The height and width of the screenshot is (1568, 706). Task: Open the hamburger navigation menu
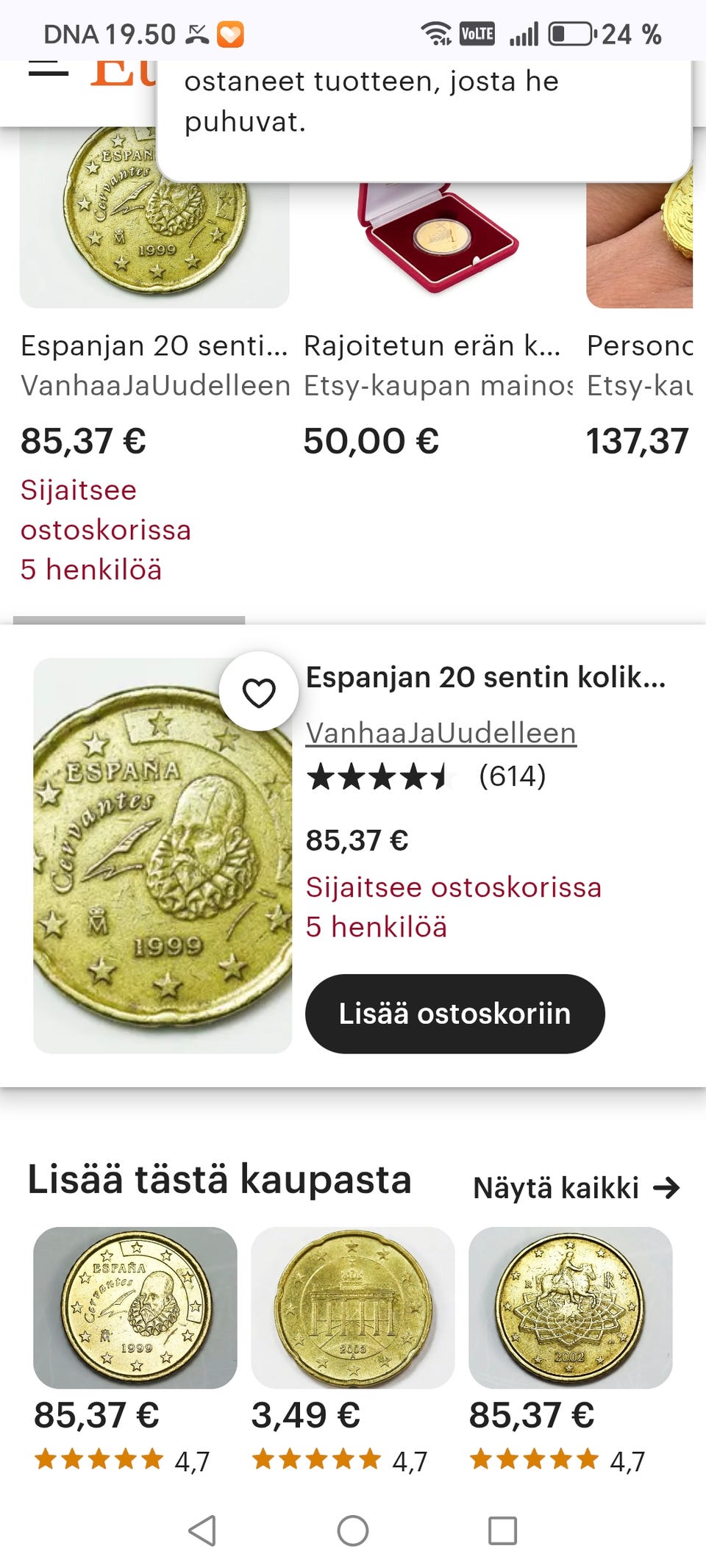(x=46, y=68)
